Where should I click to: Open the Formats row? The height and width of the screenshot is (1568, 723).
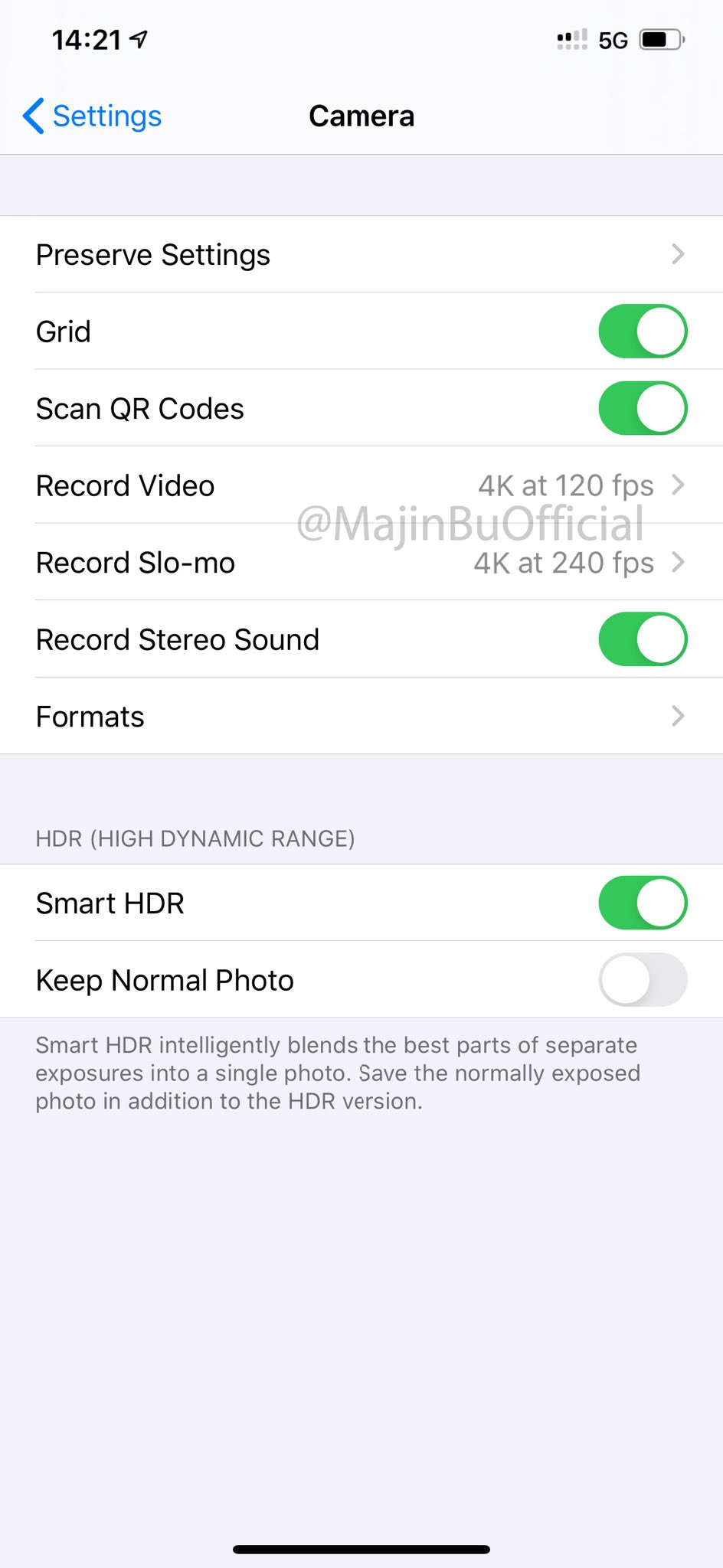click(x=360, y=717)
